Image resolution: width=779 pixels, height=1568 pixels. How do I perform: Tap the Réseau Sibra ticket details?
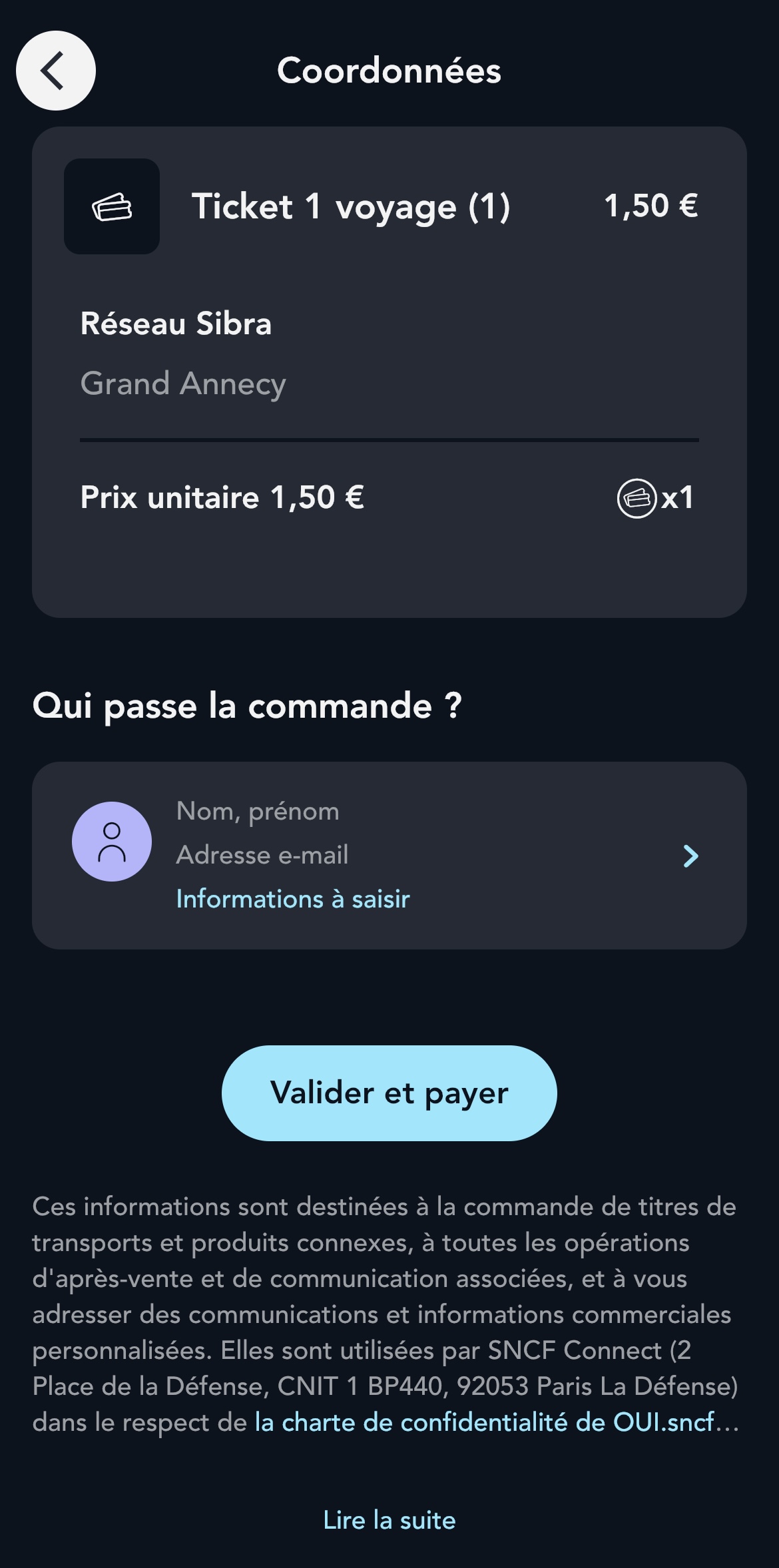tap(176, 324)
